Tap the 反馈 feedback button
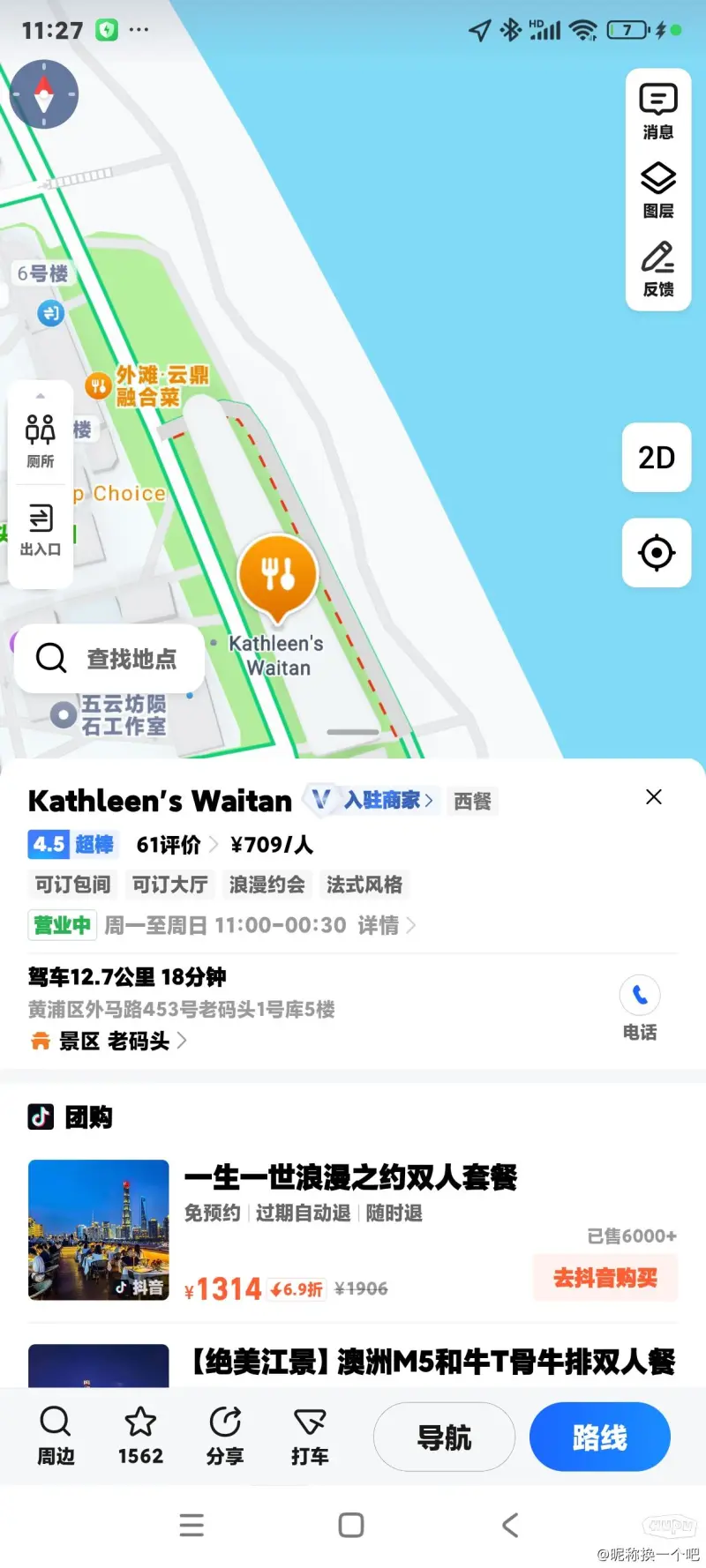 657,268
